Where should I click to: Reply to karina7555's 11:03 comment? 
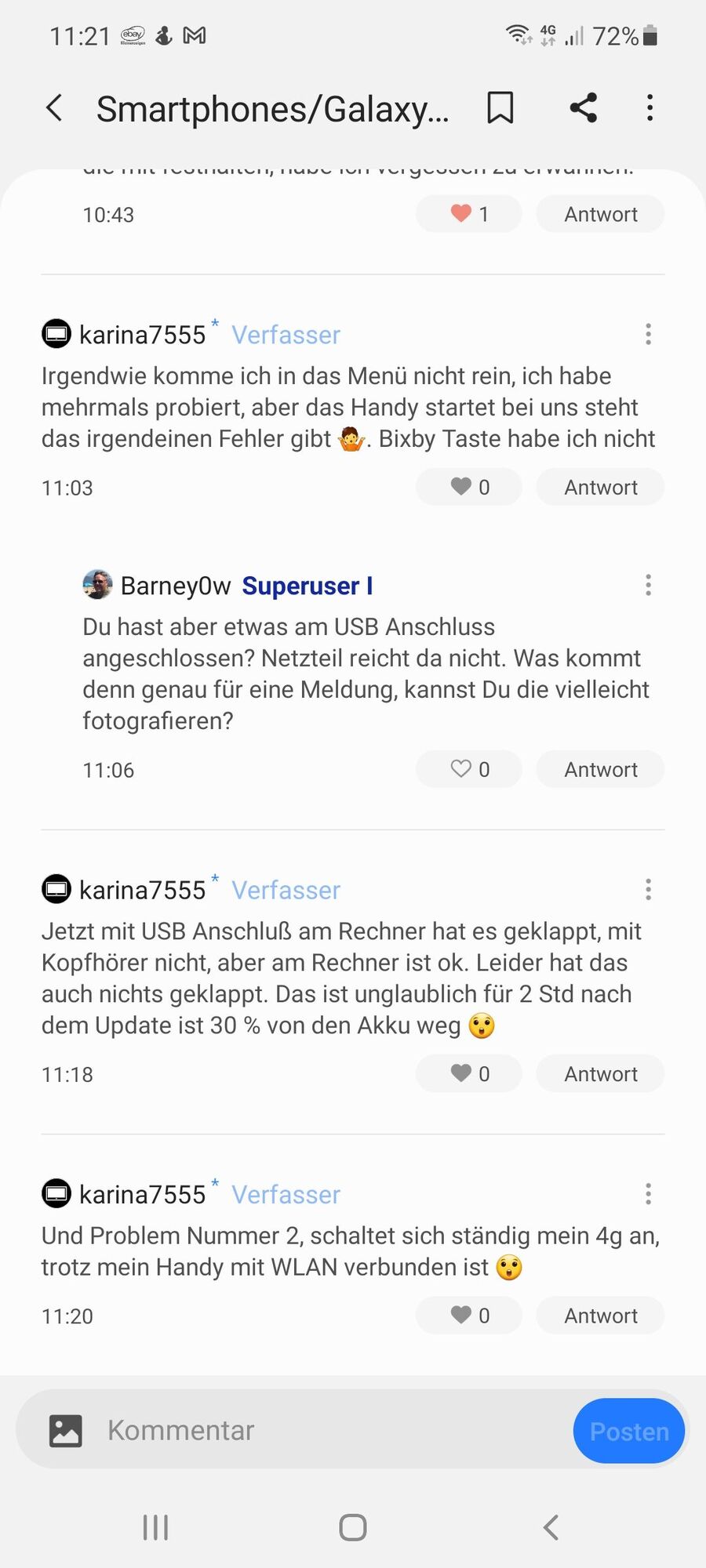600,487
